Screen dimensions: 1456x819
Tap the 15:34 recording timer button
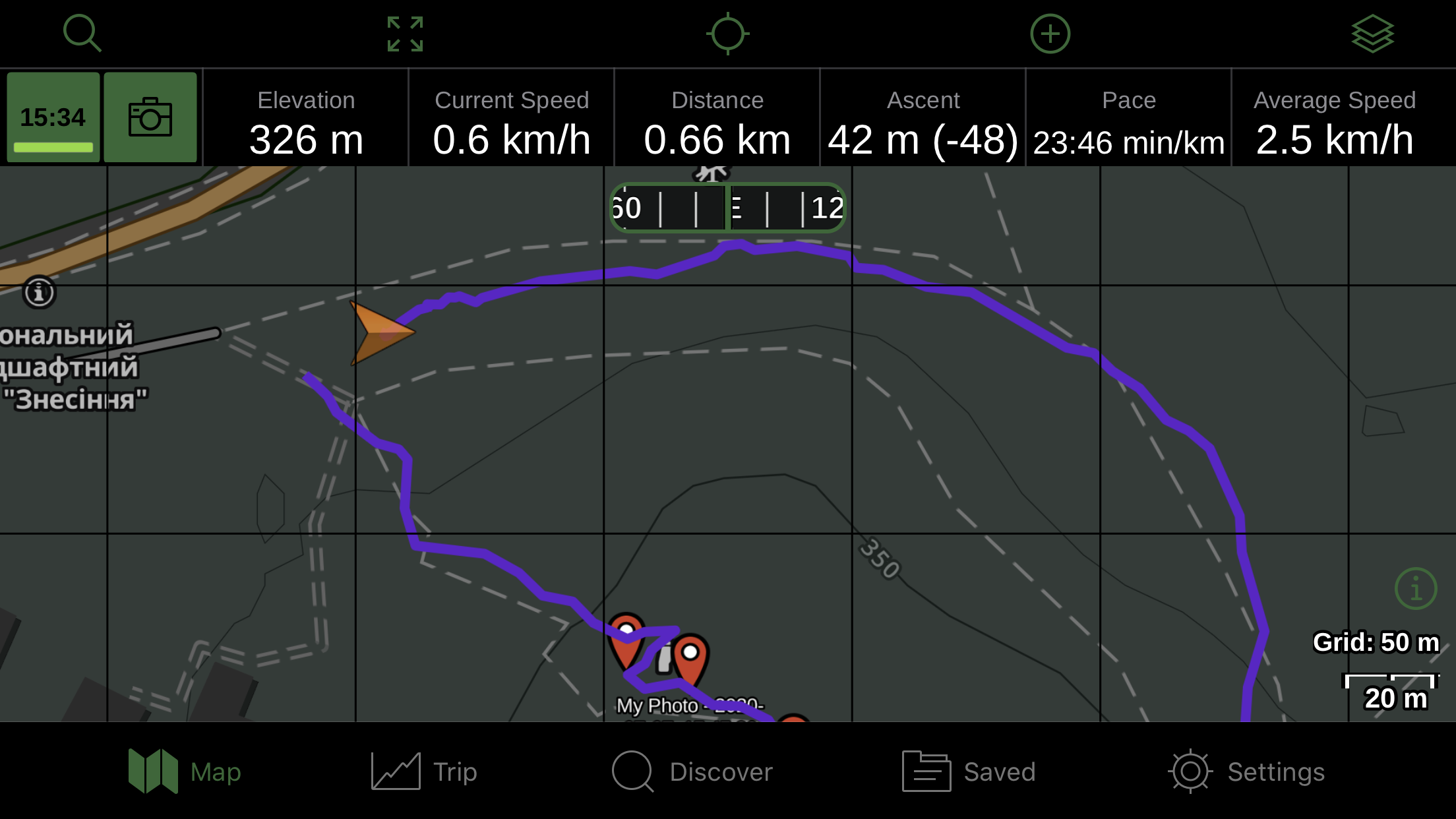click(53, 117)
